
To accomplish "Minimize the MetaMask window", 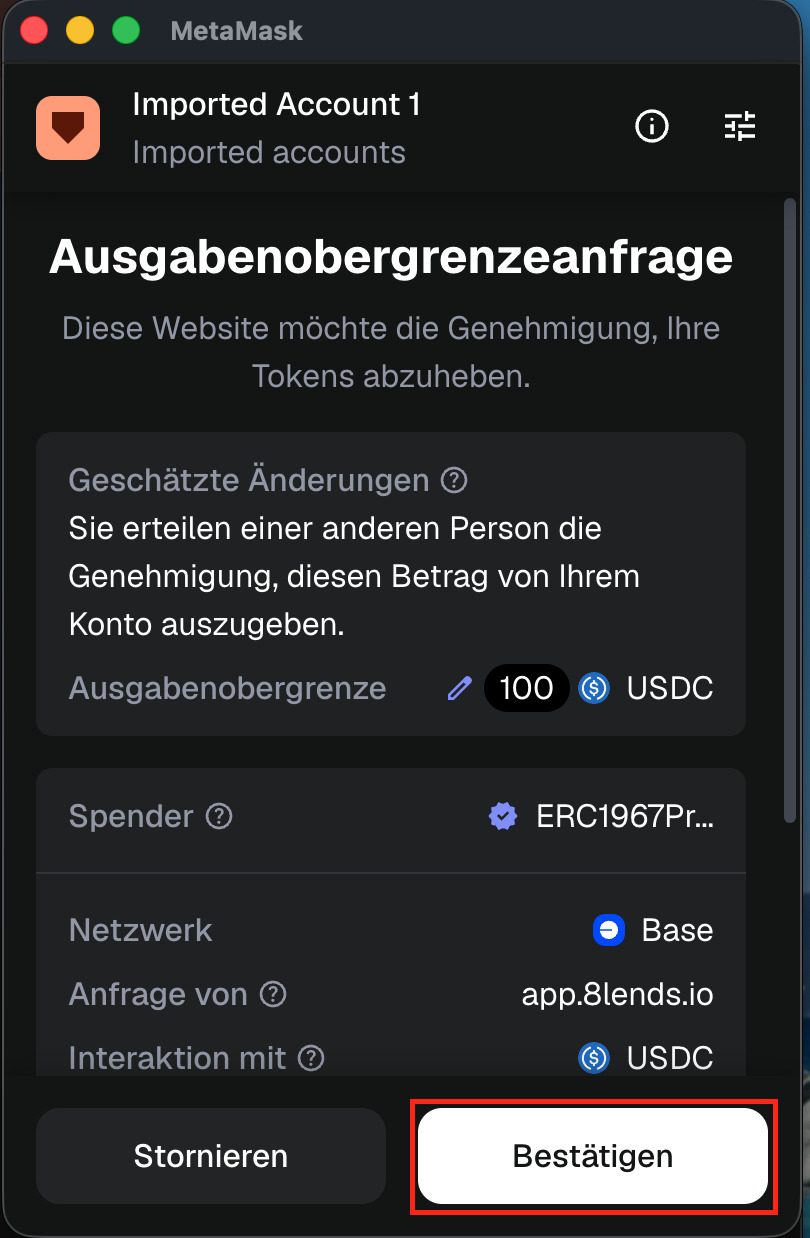I will point(80,30).
